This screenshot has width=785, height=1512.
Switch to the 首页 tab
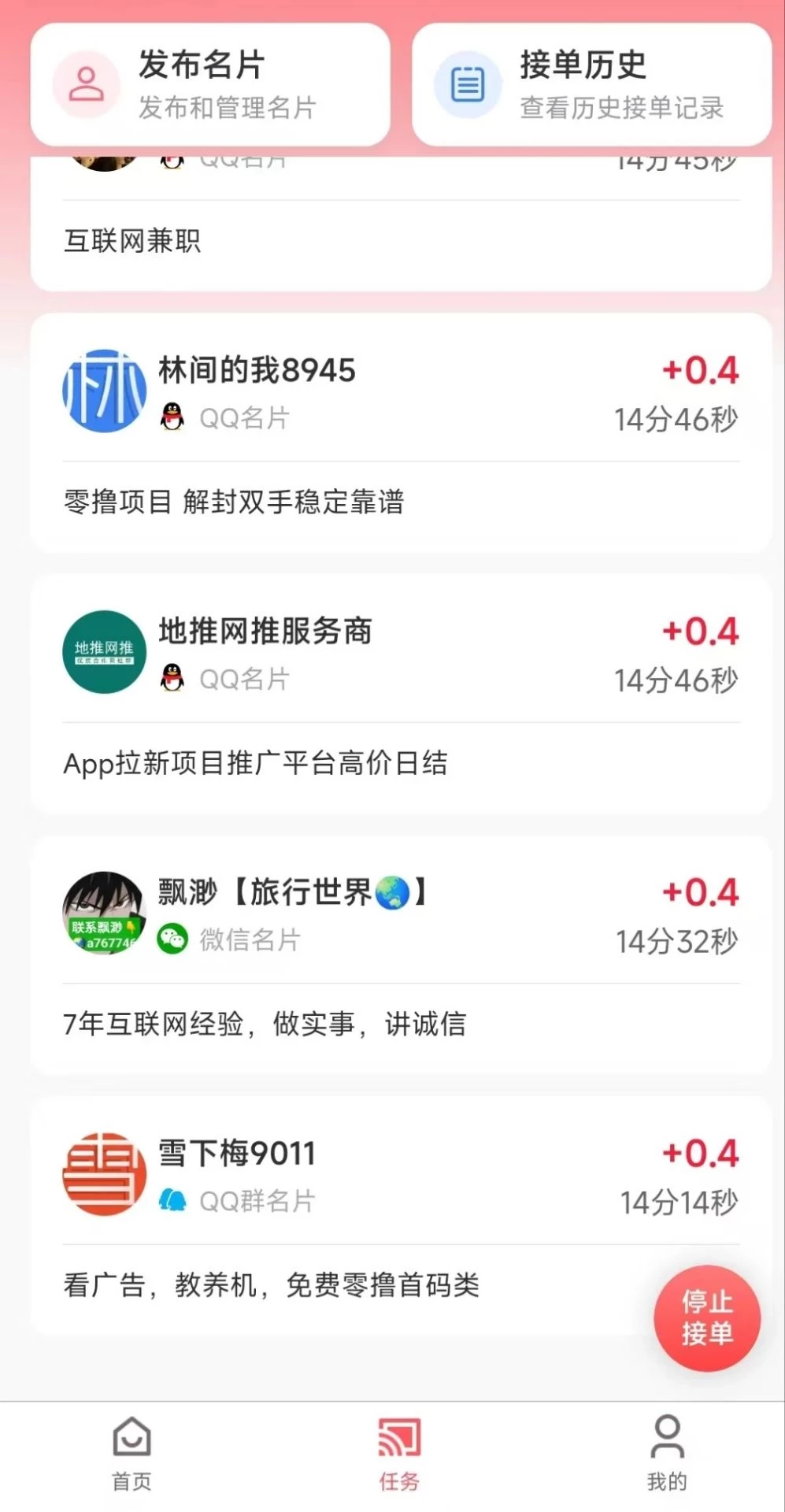point(131,1454)
